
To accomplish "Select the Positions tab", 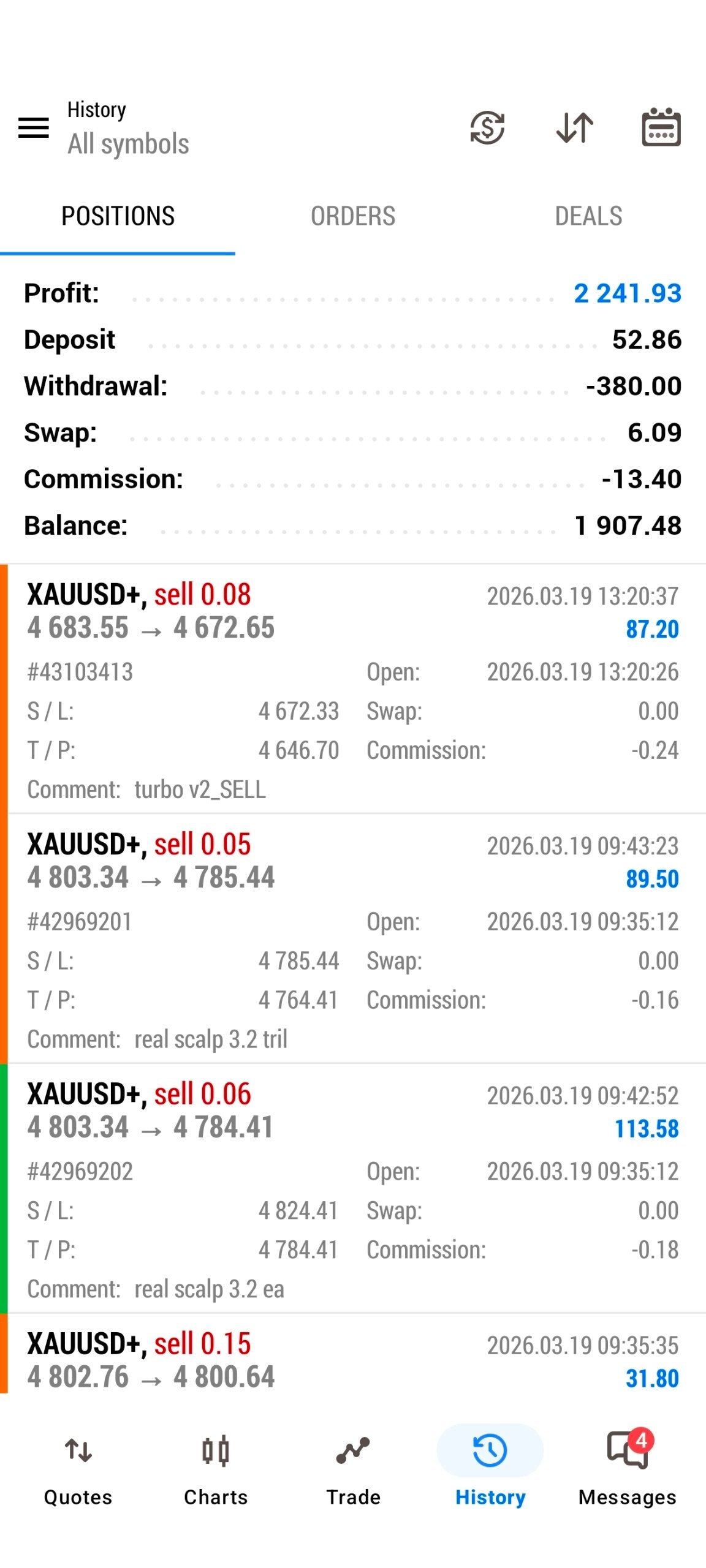I will pos(118,216).
